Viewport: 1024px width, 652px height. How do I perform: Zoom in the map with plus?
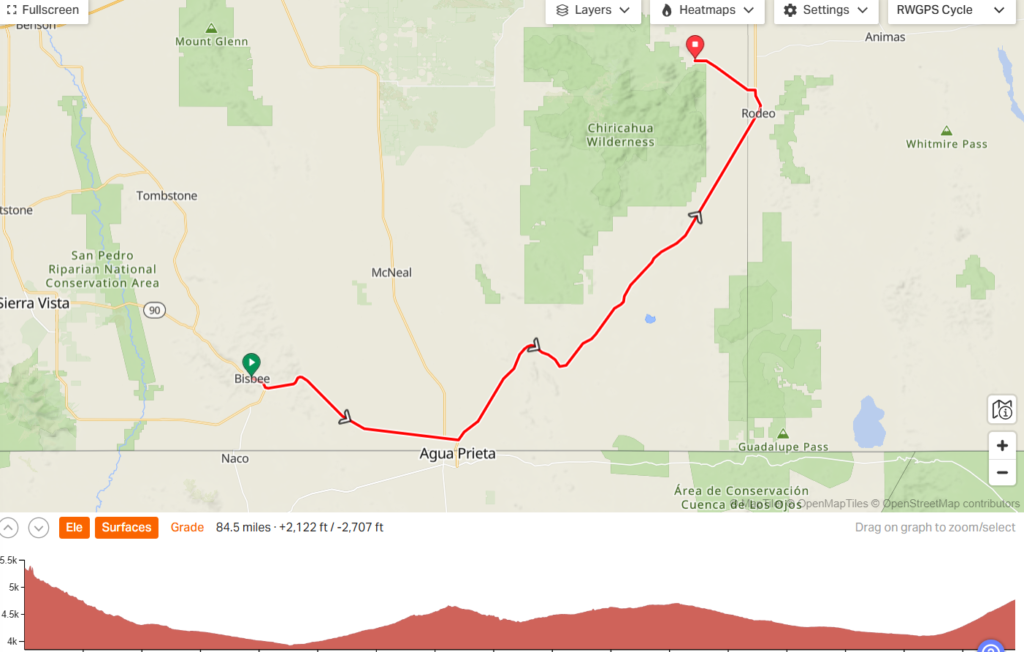point(1002,445)
